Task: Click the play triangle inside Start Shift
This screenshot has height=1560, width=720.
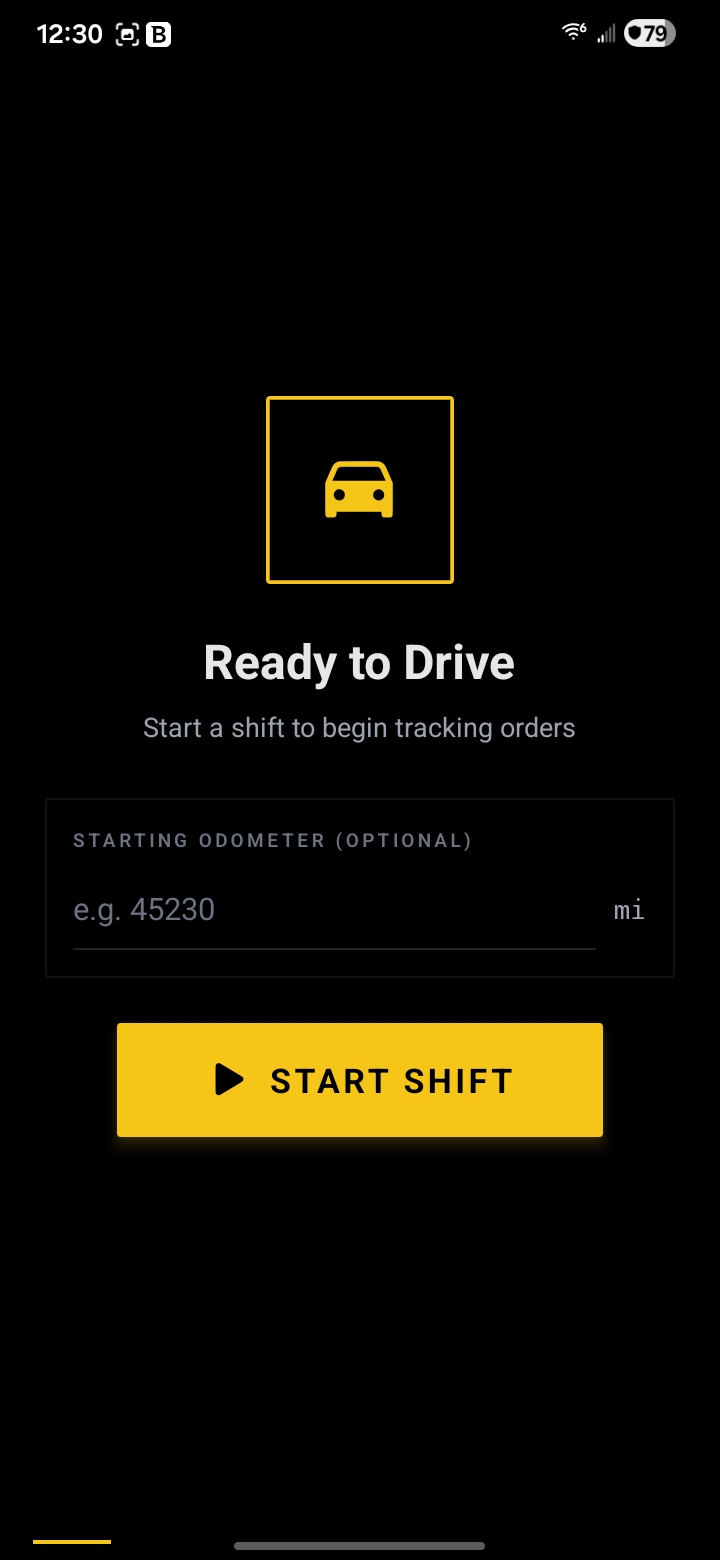Action: tap(231, 1080)
